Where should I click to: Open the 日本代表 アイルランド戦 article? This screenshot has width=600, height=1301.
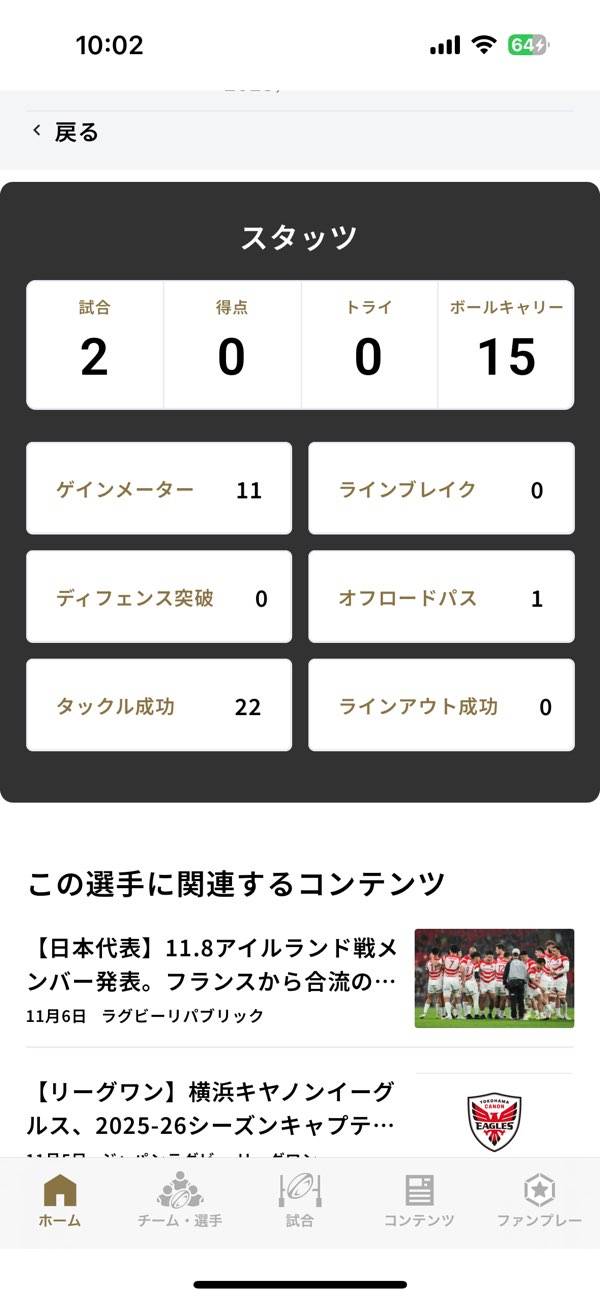point(214,963)
